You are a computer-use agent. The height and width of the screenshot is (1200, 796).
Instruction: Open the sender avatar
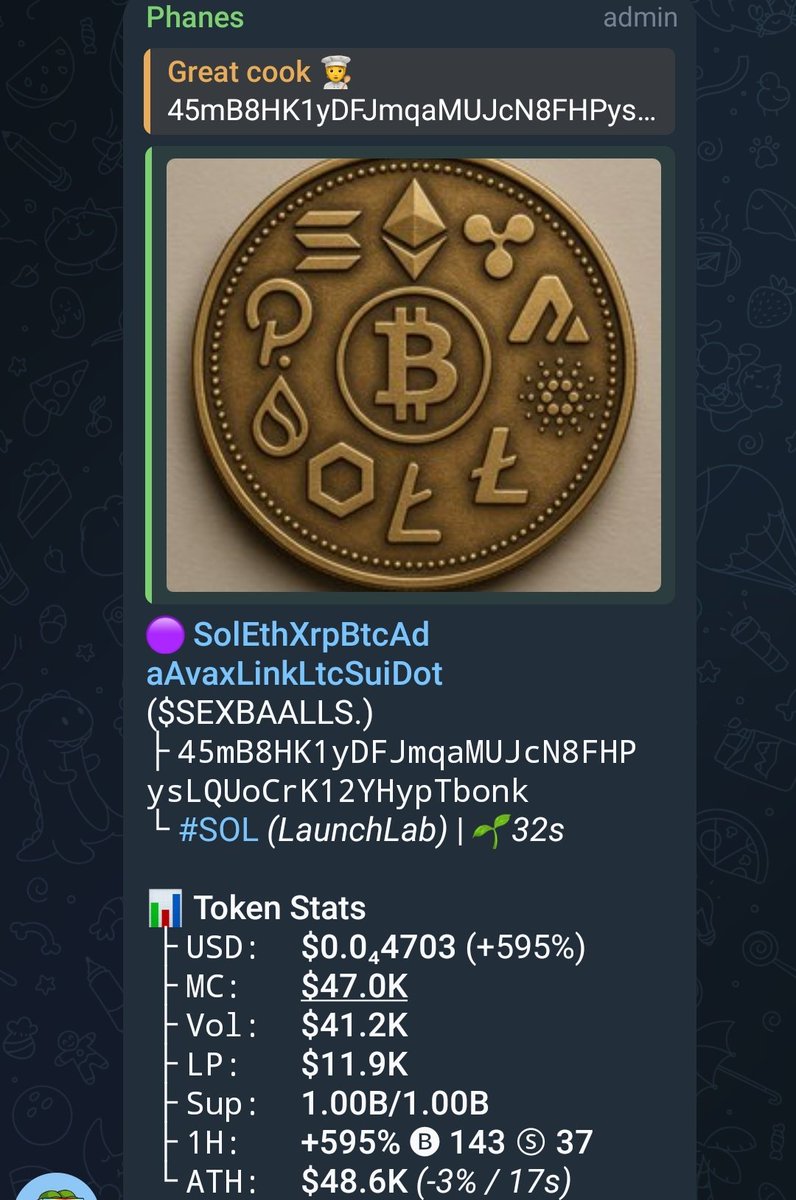click(62, 1188)
